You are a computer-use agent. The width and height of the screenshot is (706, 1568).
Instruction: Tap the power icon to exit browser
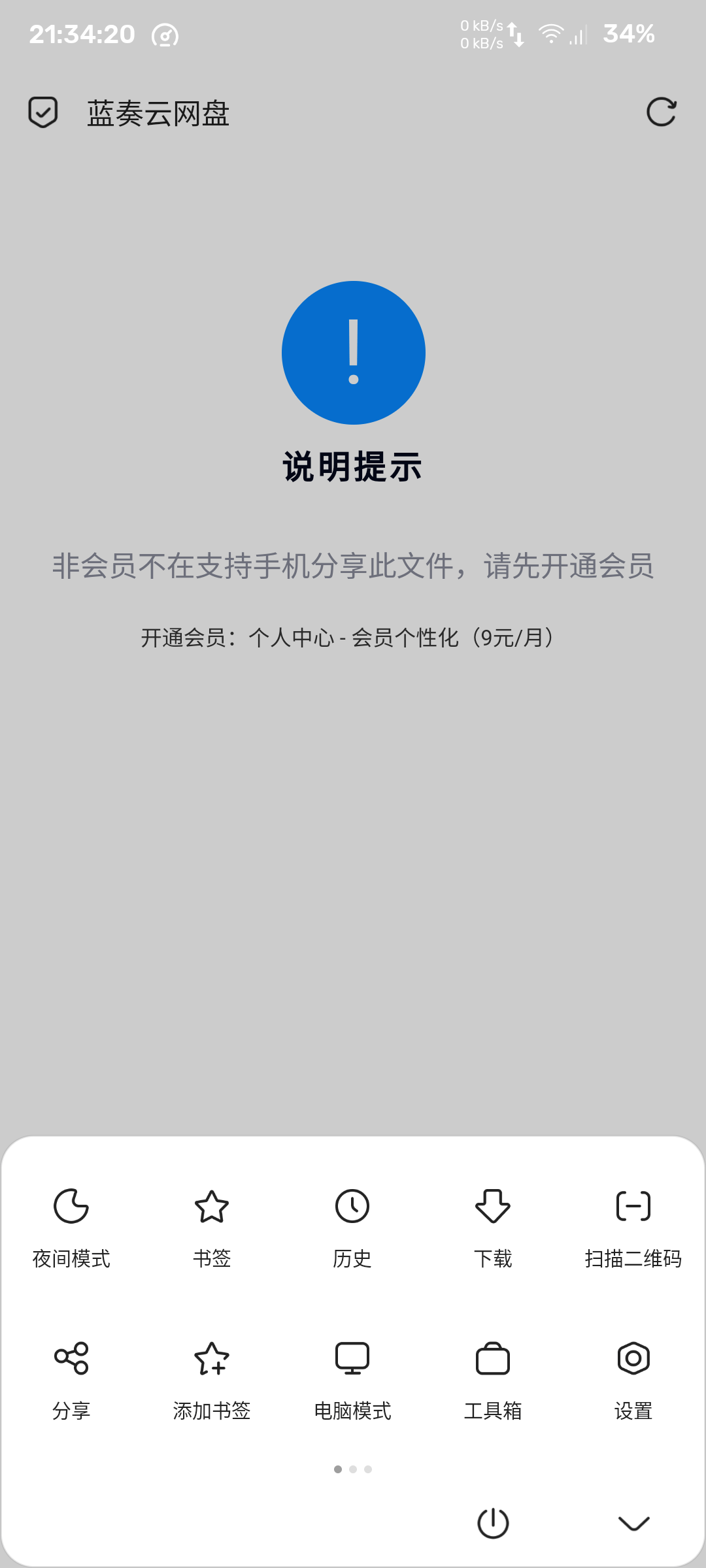[493, 1523]
